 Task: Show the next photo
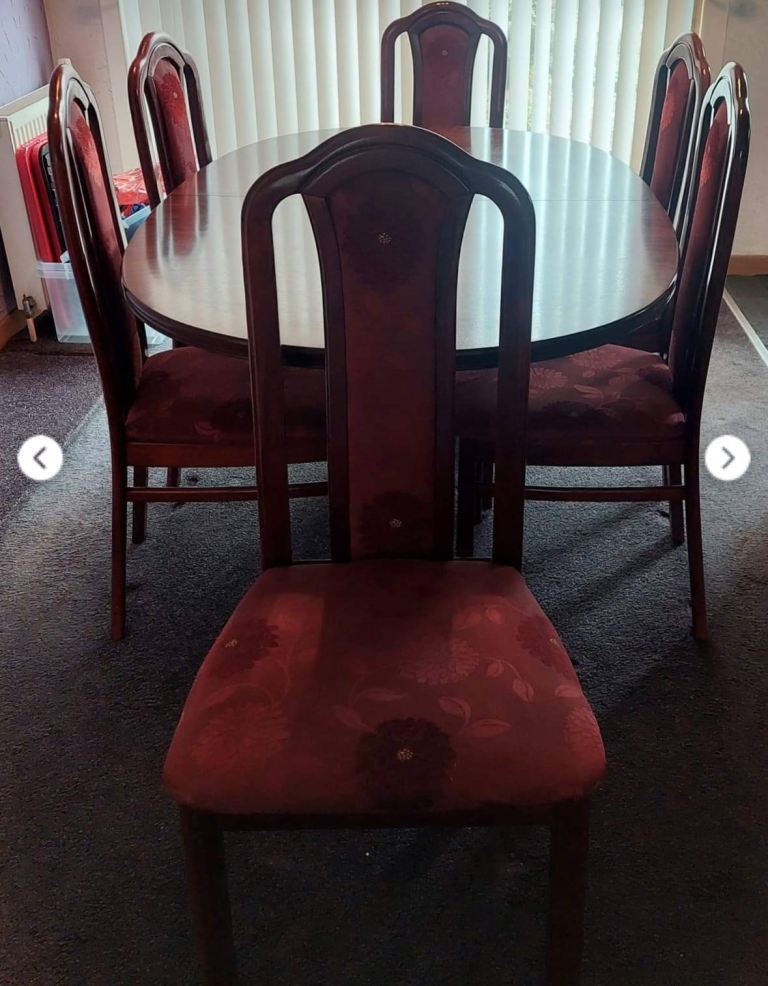pos(727,458)
